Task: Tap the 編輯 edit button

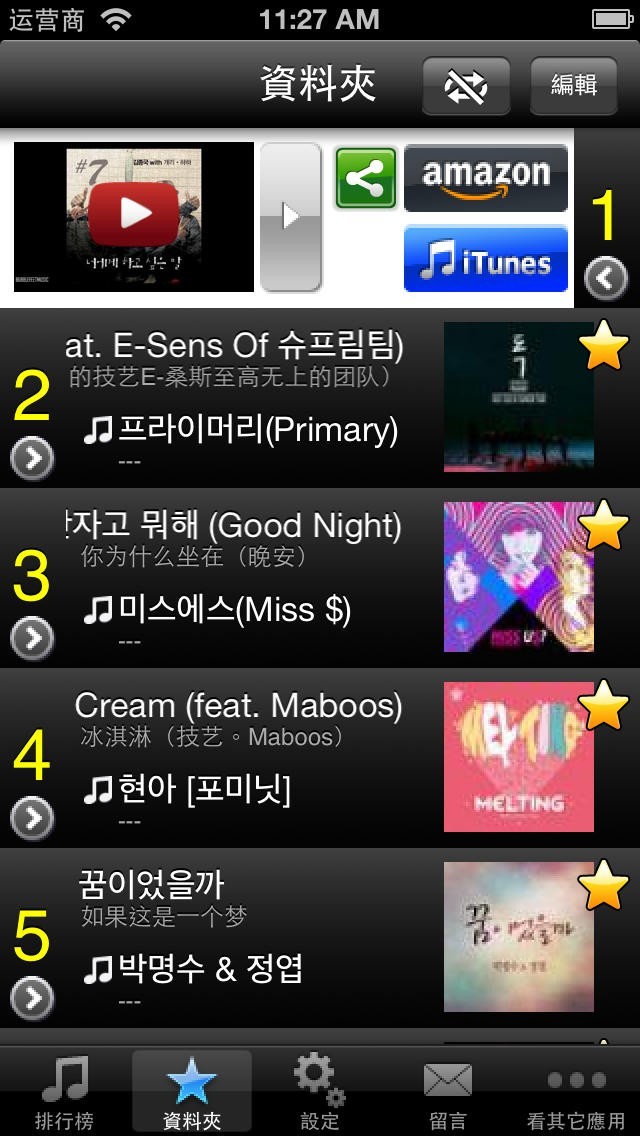Action: pos(574,86)
